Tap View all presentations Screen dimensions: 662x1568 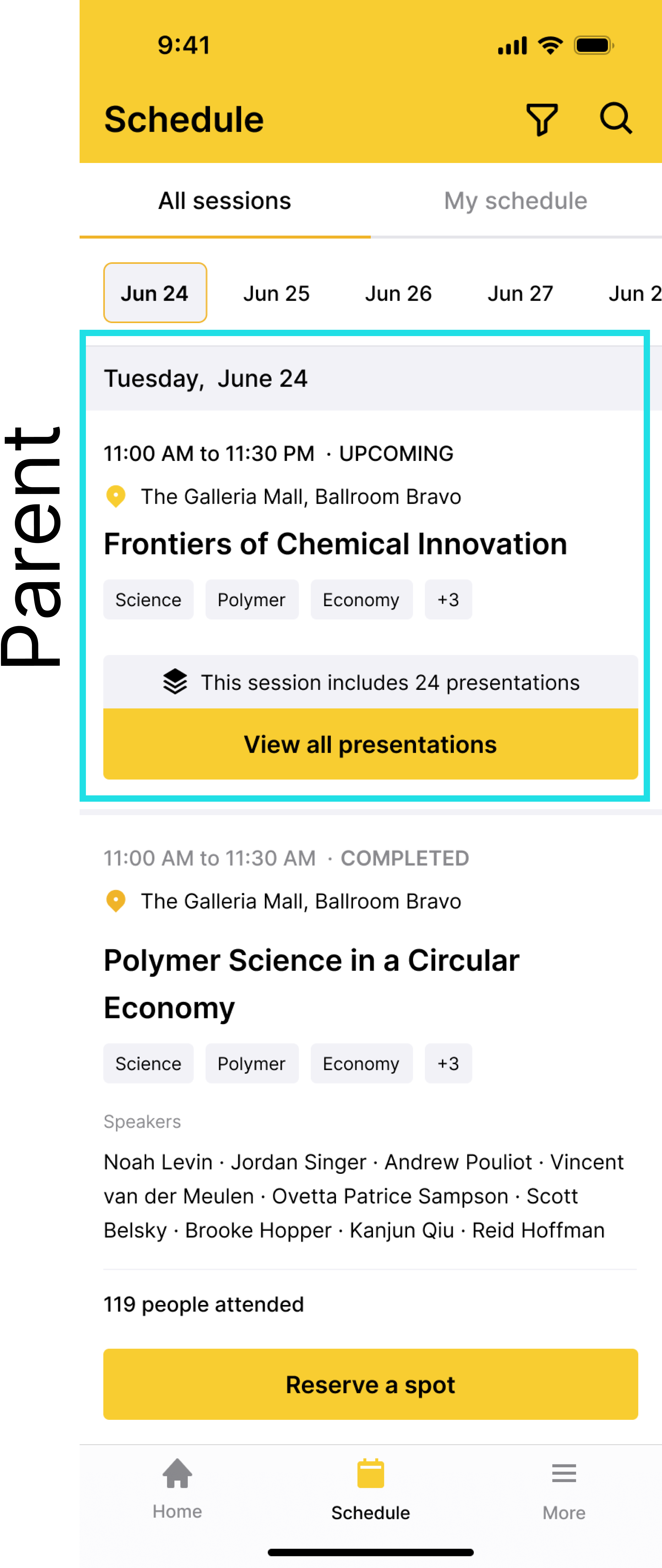(370, 745)
